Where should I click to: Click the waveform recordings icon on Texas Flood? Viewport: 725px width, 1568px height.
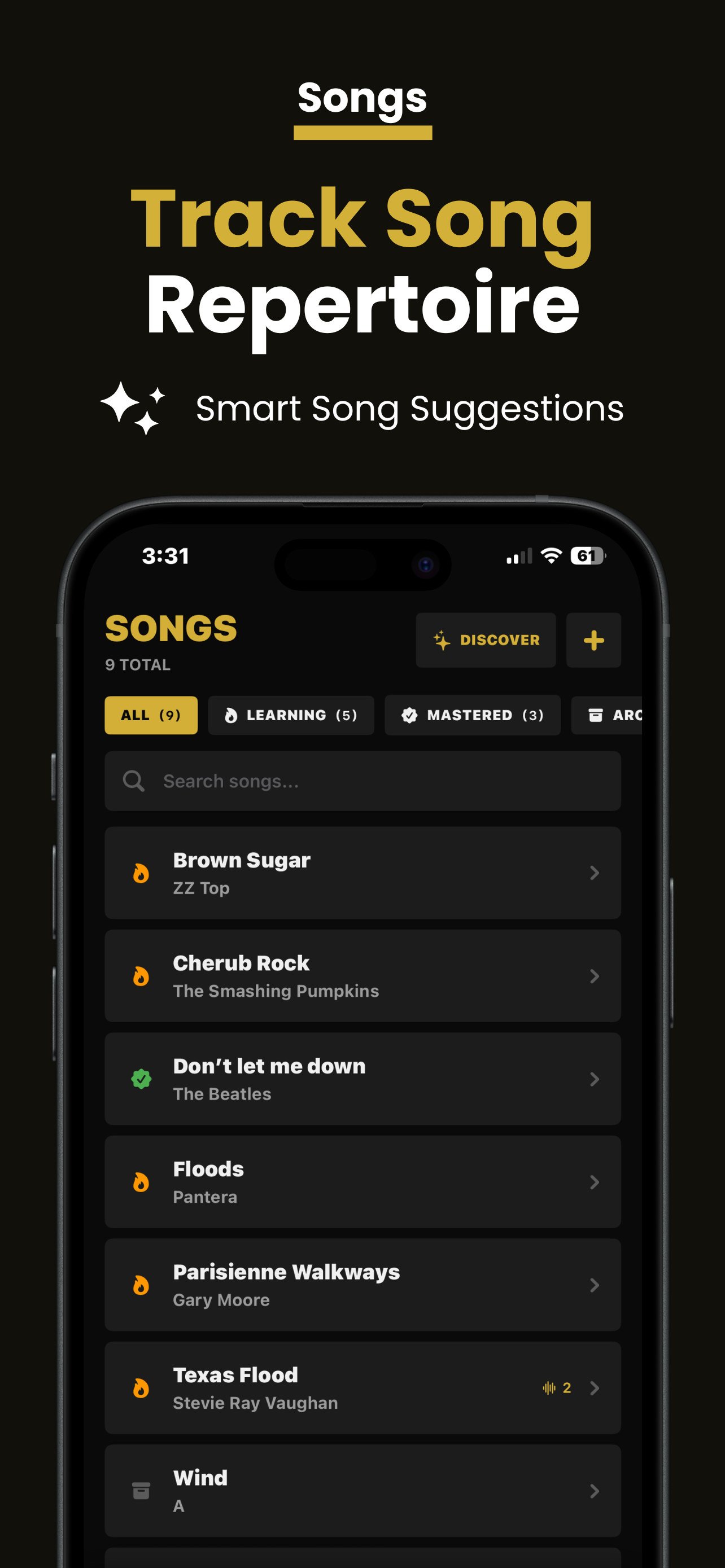click(x=549, y=1389)
